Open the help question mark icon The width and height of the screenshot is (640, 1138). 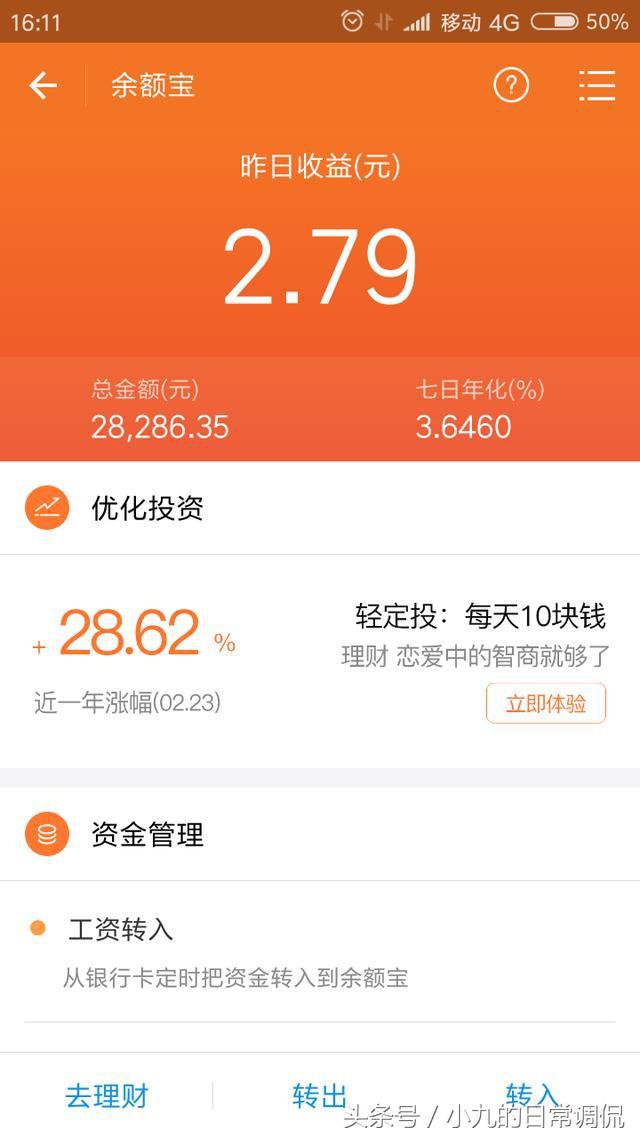click(510, 86)
